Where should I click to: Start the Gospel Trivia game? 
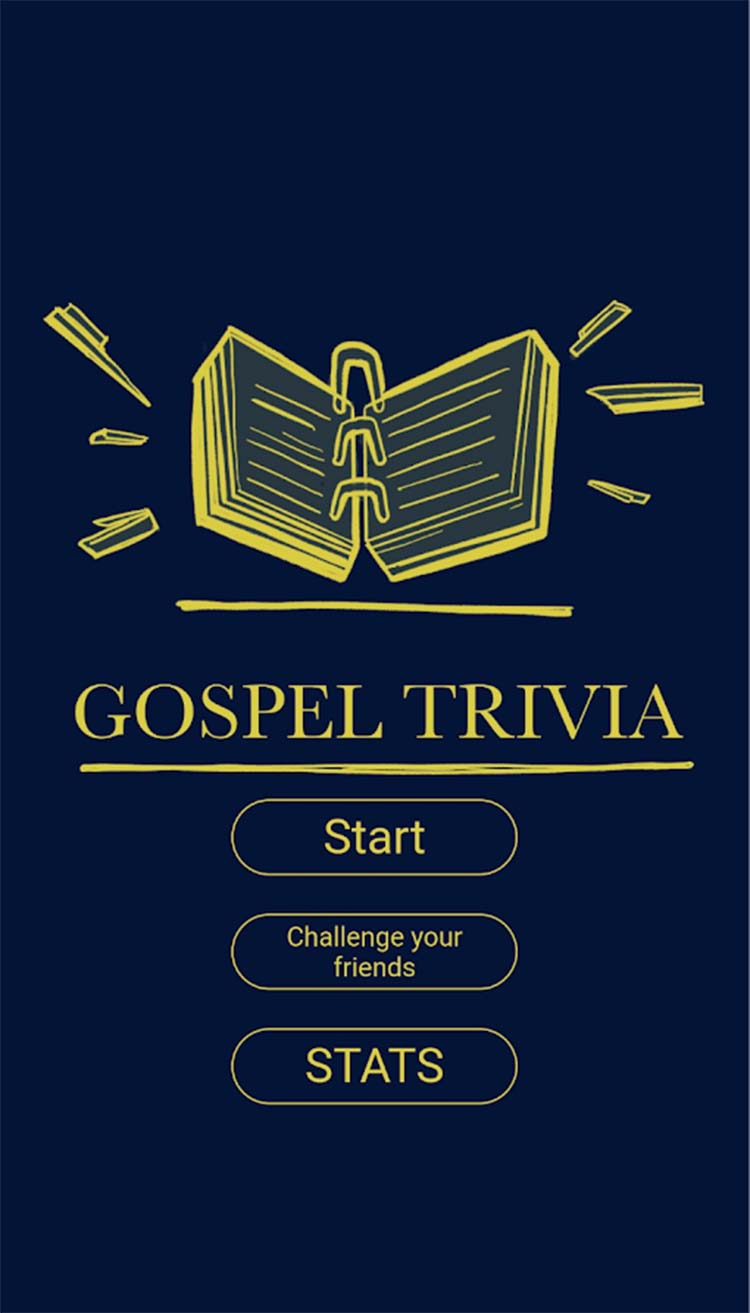click(374, 837)
